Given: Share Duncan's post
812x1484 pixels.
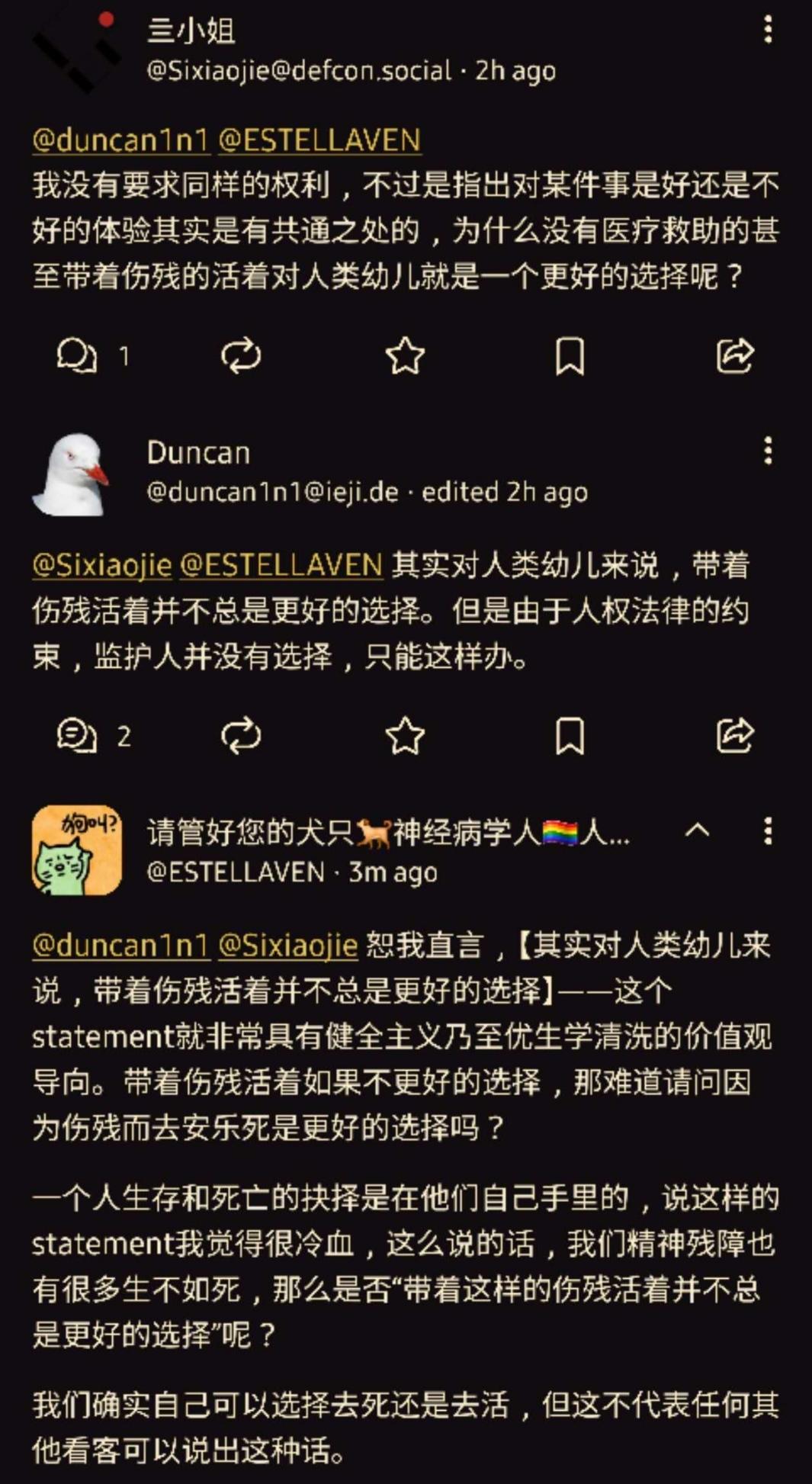Looking at the screenshot, I should click(x=735, y=736).
